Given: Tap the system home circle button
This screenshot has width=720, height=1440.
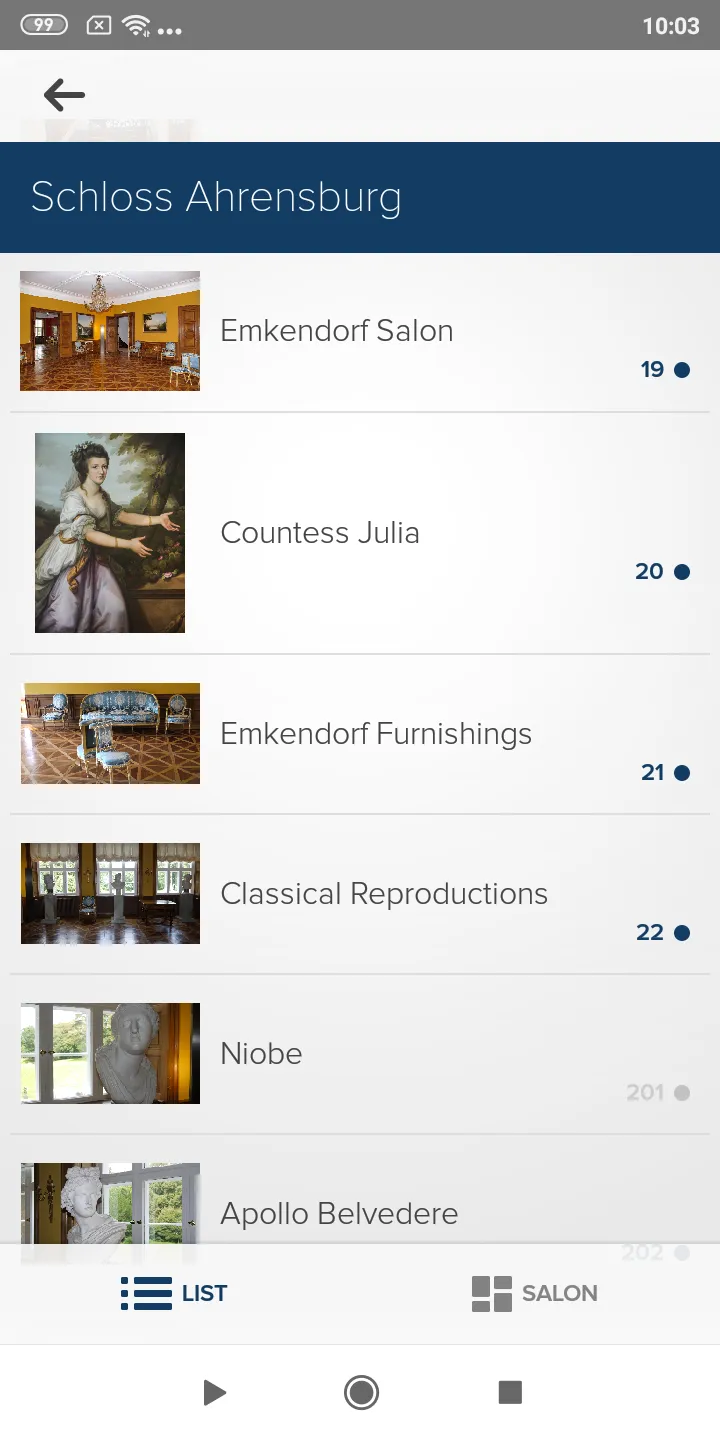Looking at the screenshot, I should click(361, 1392).
